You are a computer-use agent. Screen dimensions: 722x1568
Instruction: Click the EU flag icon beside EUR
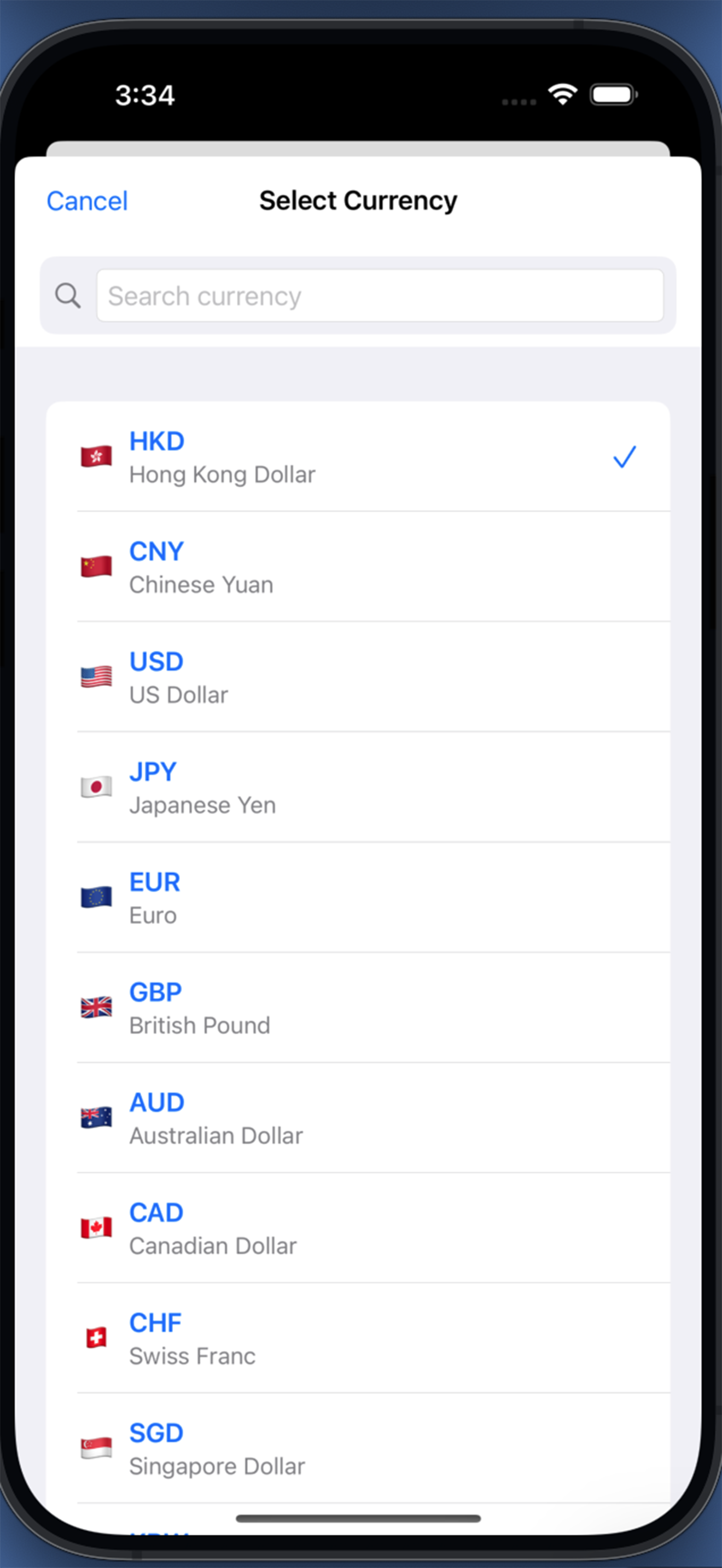pyautogui.click(x=96, y=897)
